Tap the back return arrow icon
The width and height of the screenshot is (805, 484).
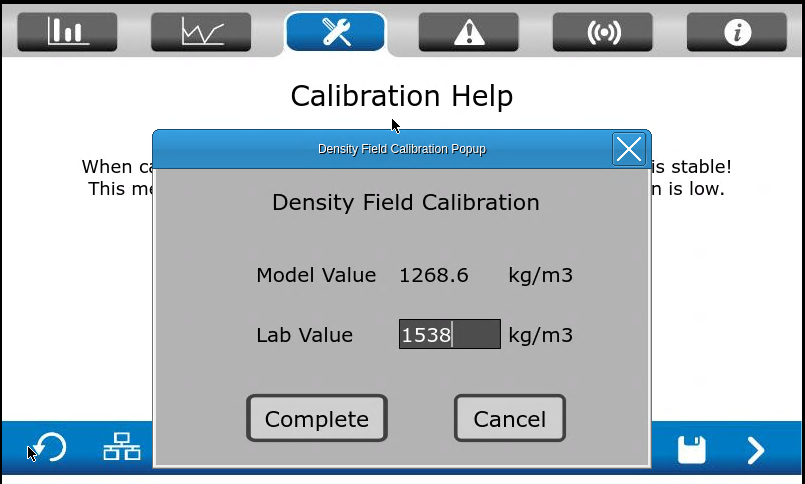(x=48, y=448)
